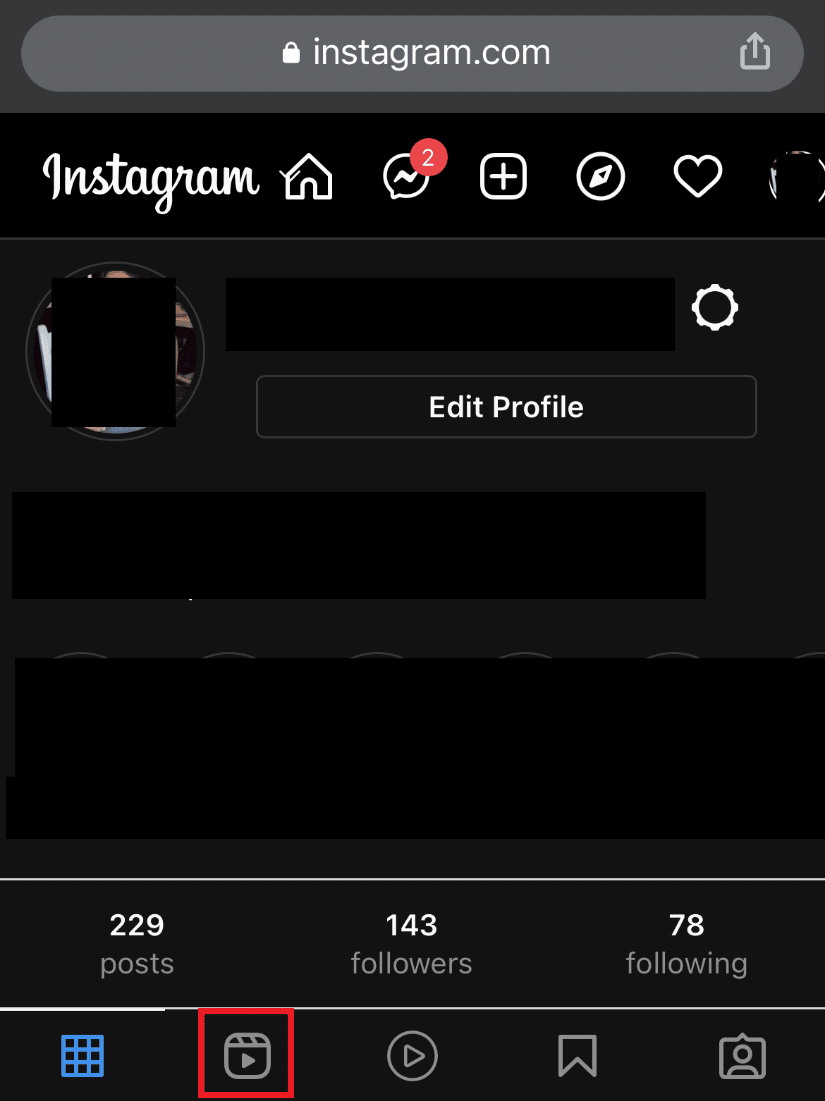Tap the instagram.com address bar
Screen dimensions: 825x1101
tap(415, 52)
